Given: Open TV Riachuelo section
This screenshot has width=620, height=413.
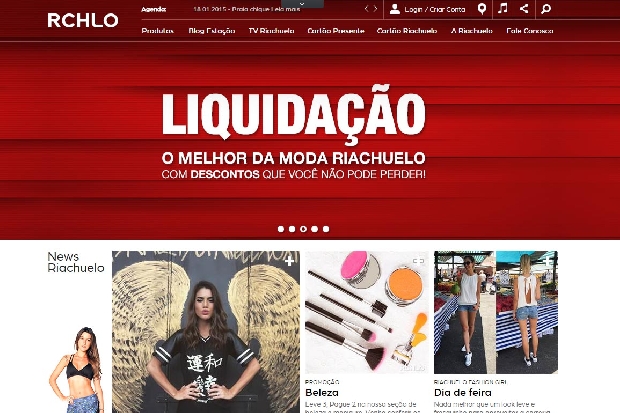Looking at the screenshot, I should tap(269, 31).
